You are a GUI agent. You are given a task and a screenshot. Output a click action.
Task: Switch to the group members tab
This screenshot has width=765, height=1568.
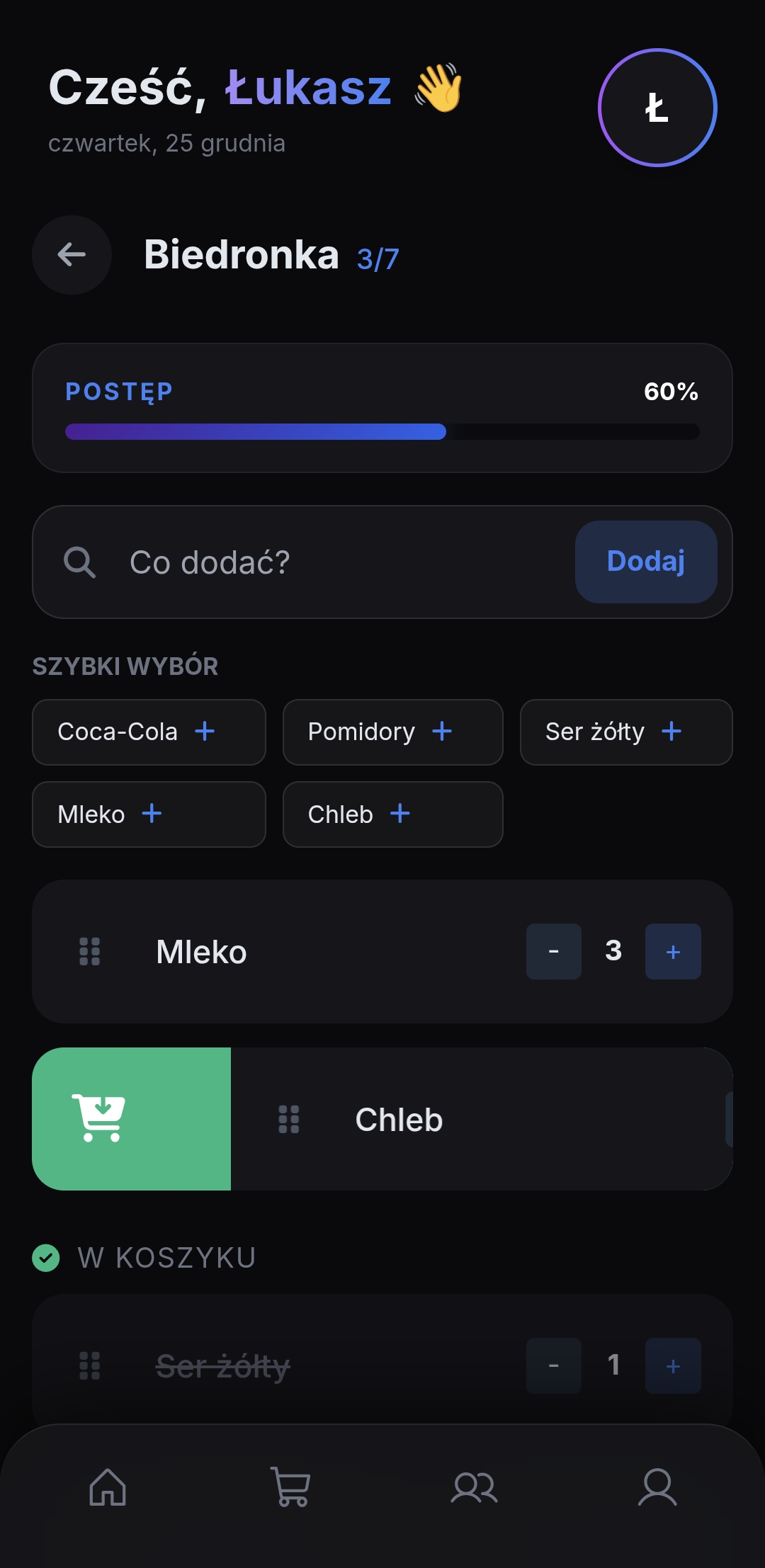(x=475, y=1487)
